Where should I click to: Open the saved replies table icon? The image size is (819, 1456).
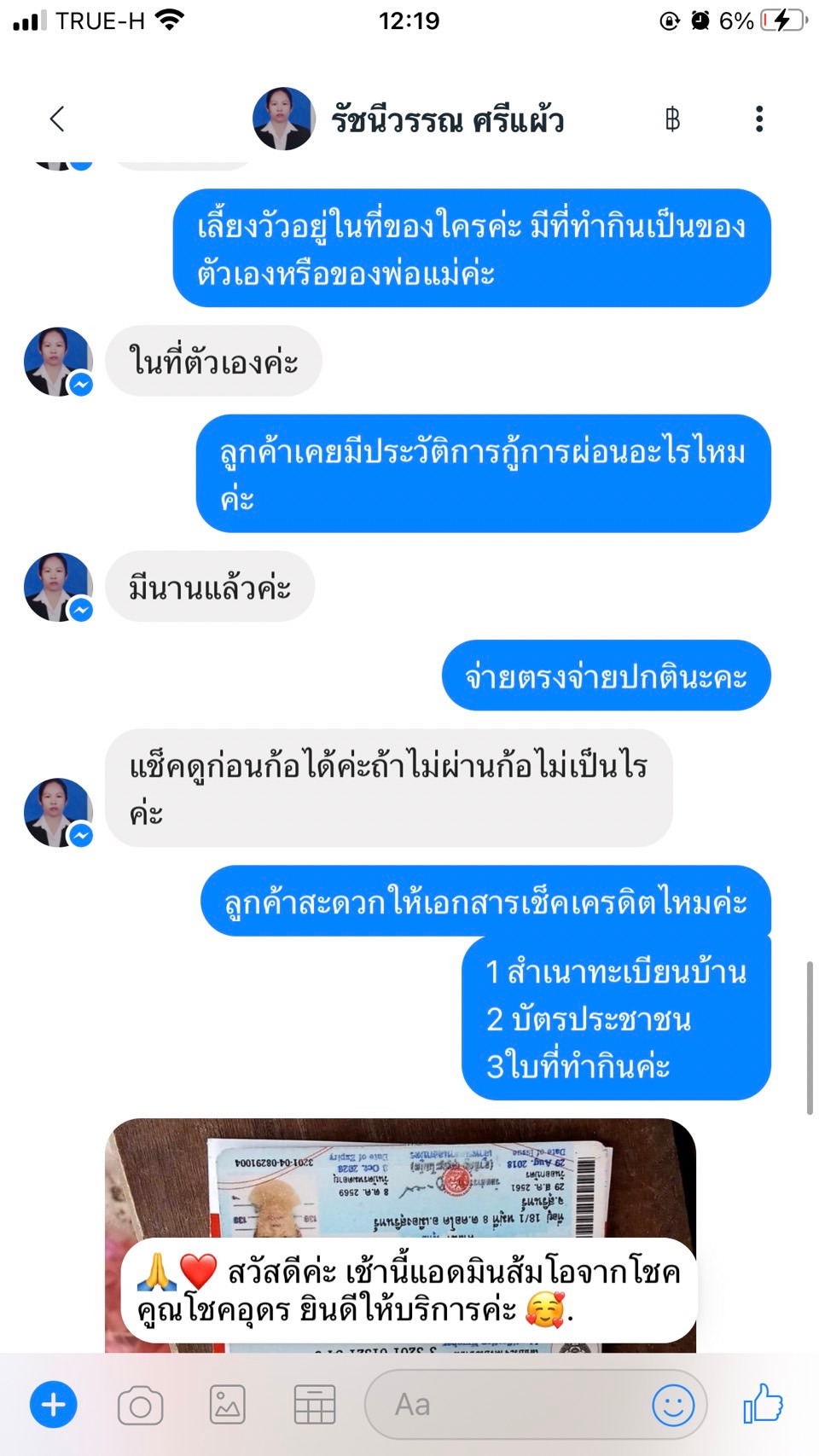315,1405
